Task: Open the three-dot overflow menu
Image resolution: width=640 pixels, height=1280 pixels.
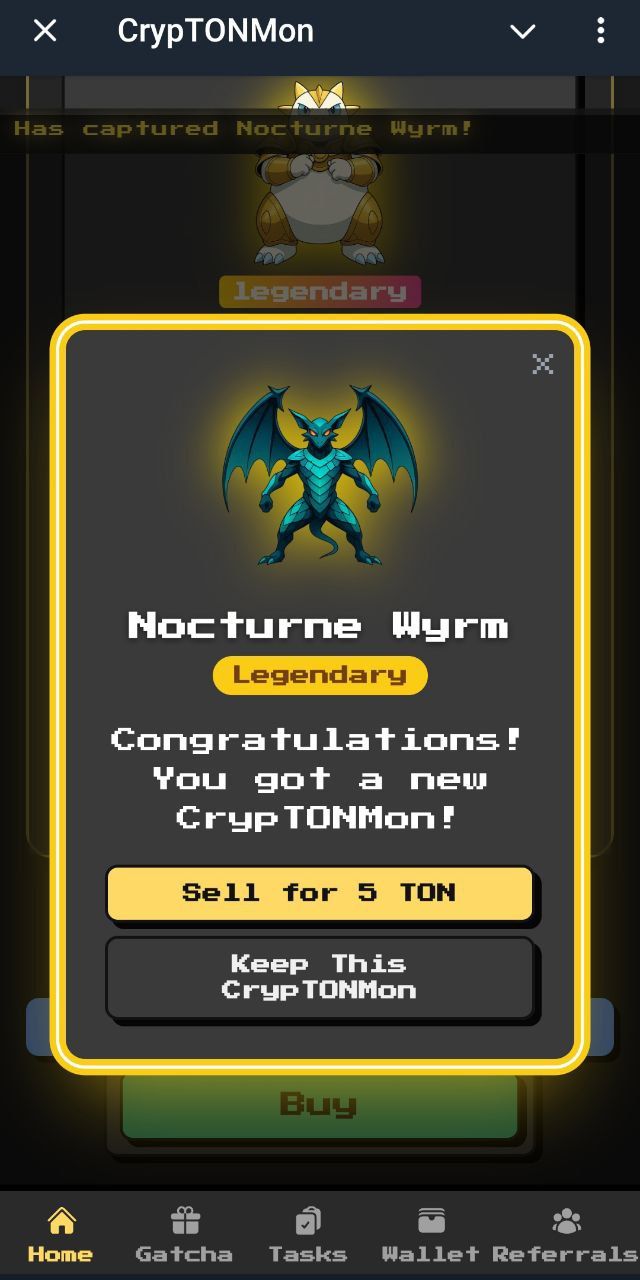Action: tap(600, 31)
